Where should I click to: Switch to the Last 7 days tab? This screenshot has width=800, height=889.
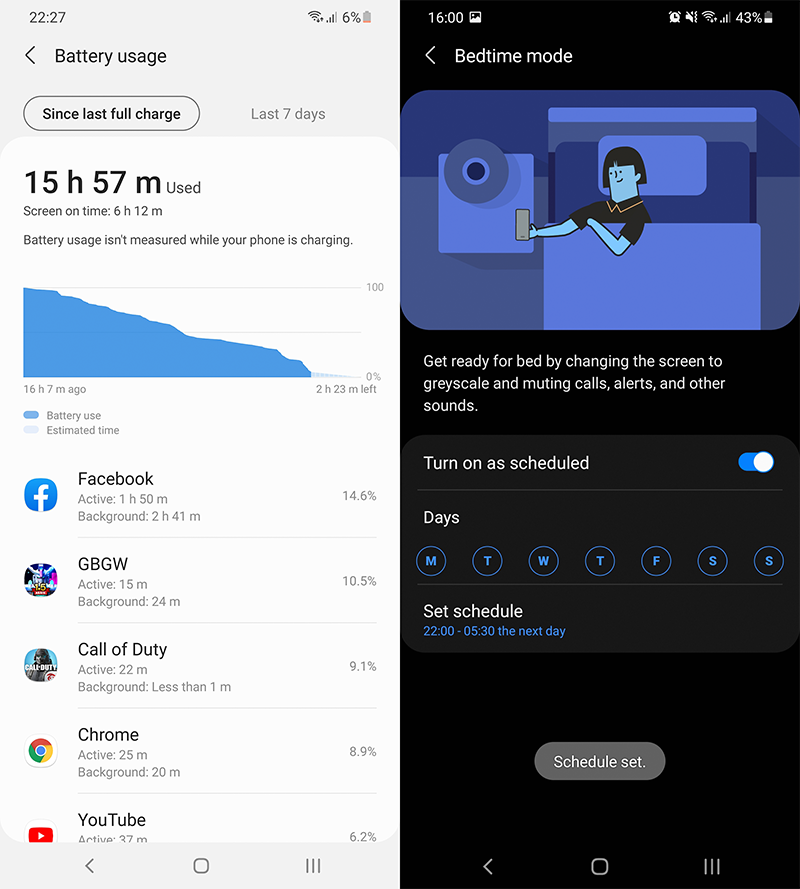[x=287, y=114]
